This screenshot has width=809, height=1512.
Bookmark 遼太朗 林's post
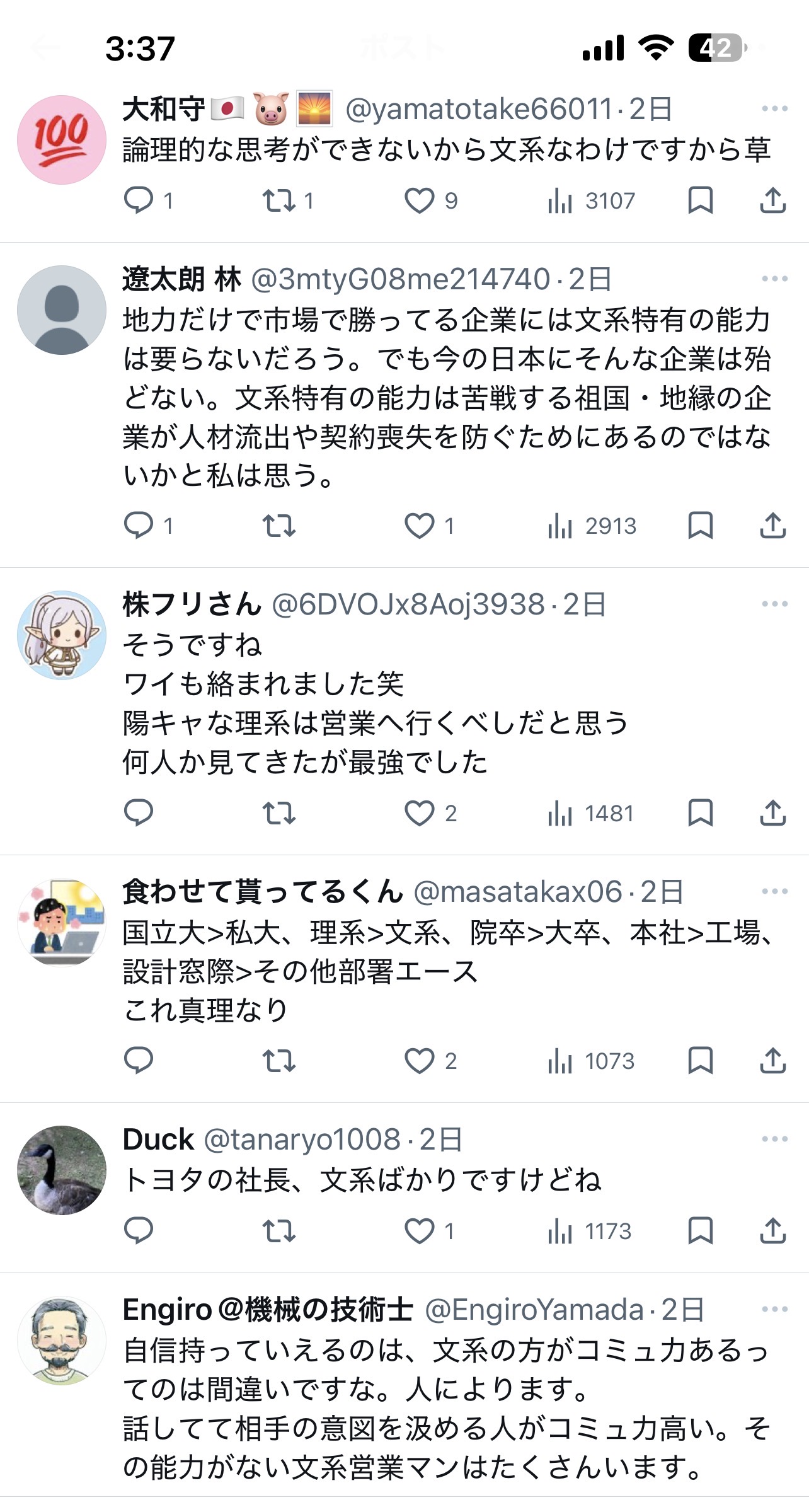(700, 526)
